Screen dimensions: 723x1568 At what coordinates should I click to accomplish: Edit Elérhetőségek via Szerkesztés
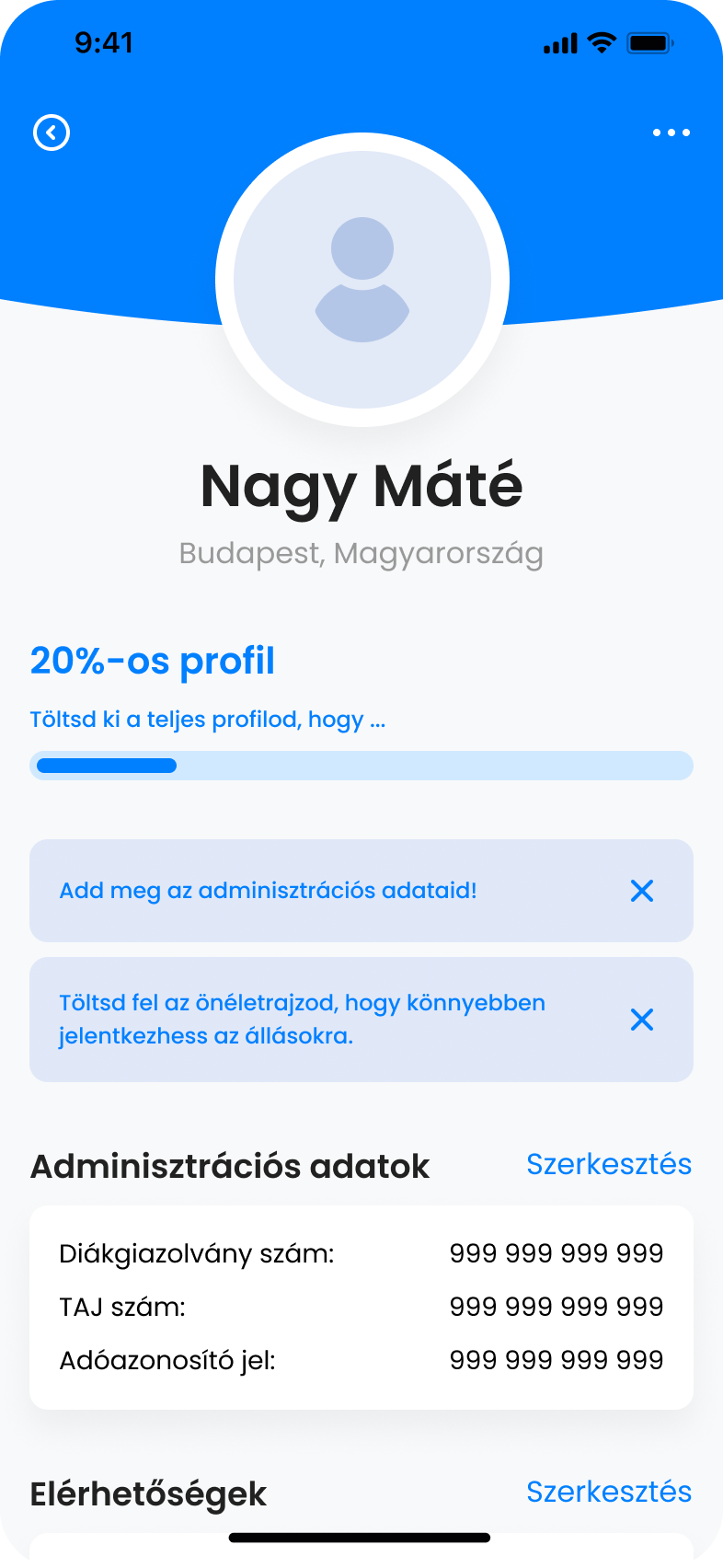click(x=608, y=1492)
